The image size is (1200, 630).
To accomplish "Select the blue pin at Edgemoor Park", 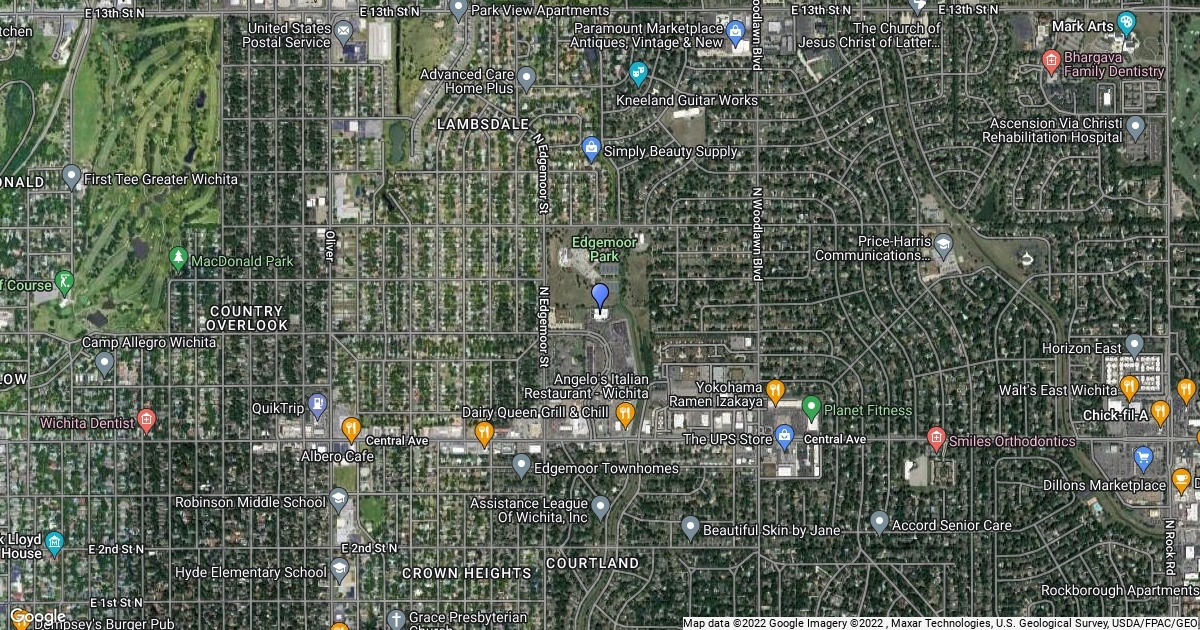I will (x=600, y=296).
